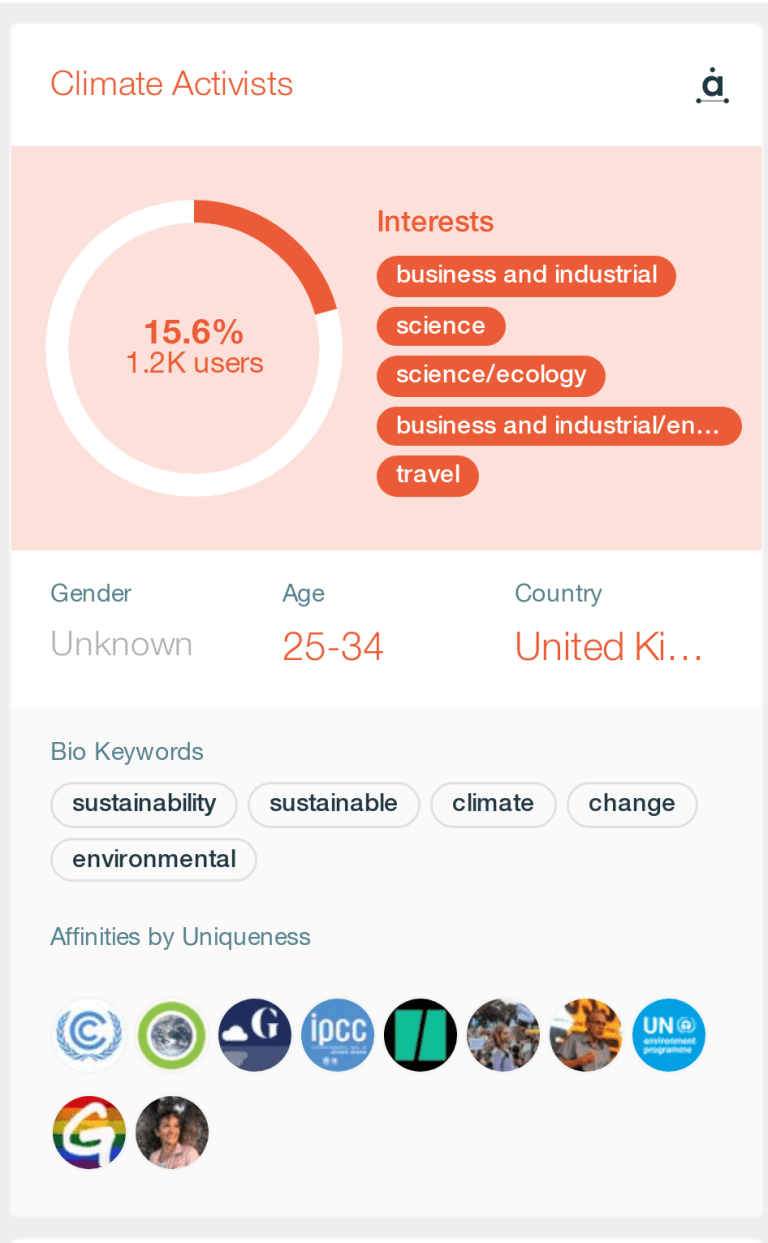Screen dimensions: 768x1243
Task: Select the travel interest chip
Action: [x=427, y=475]
